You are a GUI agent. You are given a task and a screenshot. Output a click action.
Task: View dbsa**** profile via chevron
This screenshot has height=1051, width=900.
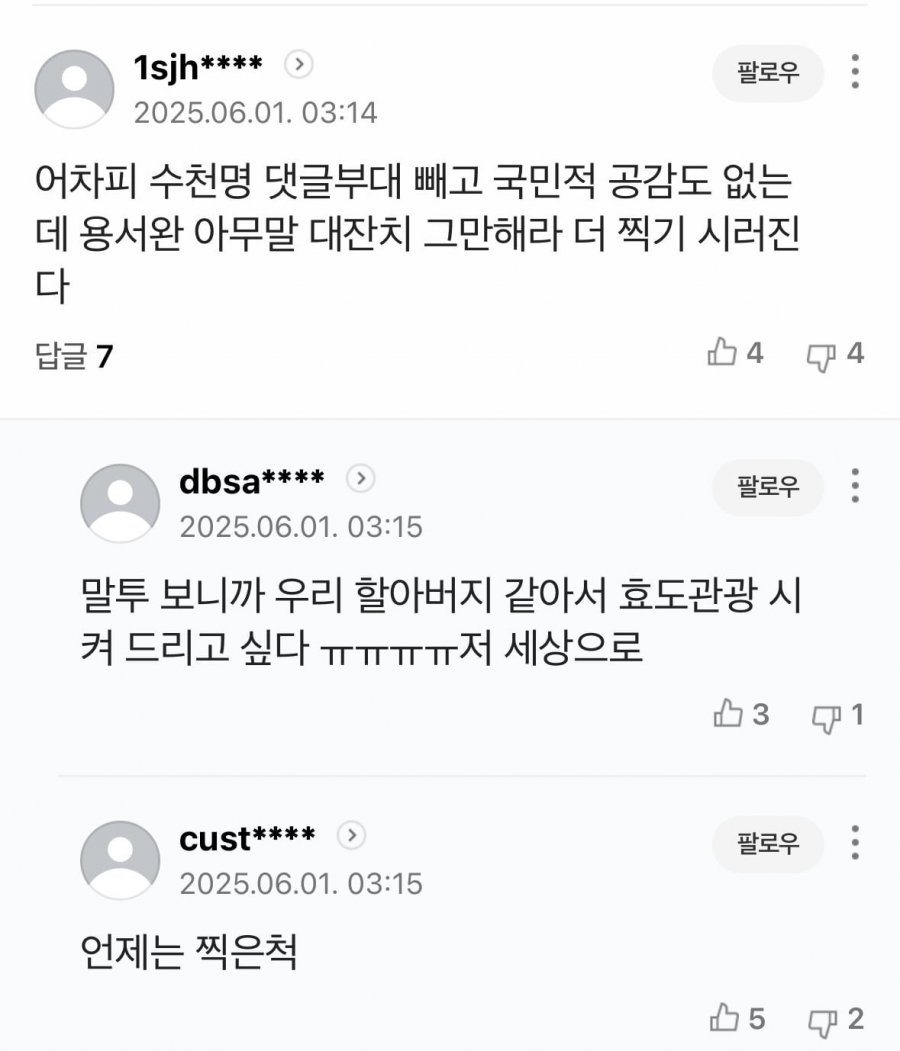[360, 480]
